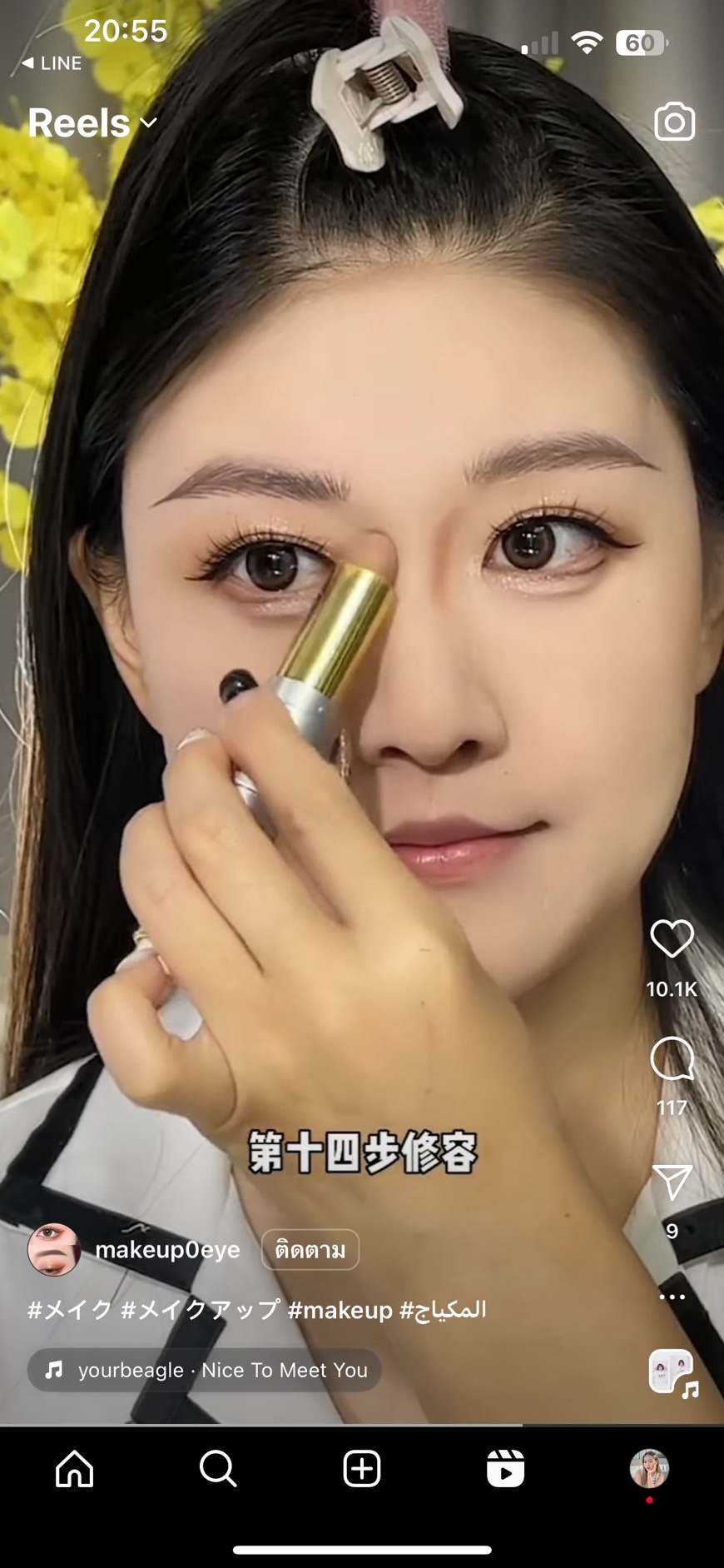
Task: Return to the LINE app
Action: [52, 63]
